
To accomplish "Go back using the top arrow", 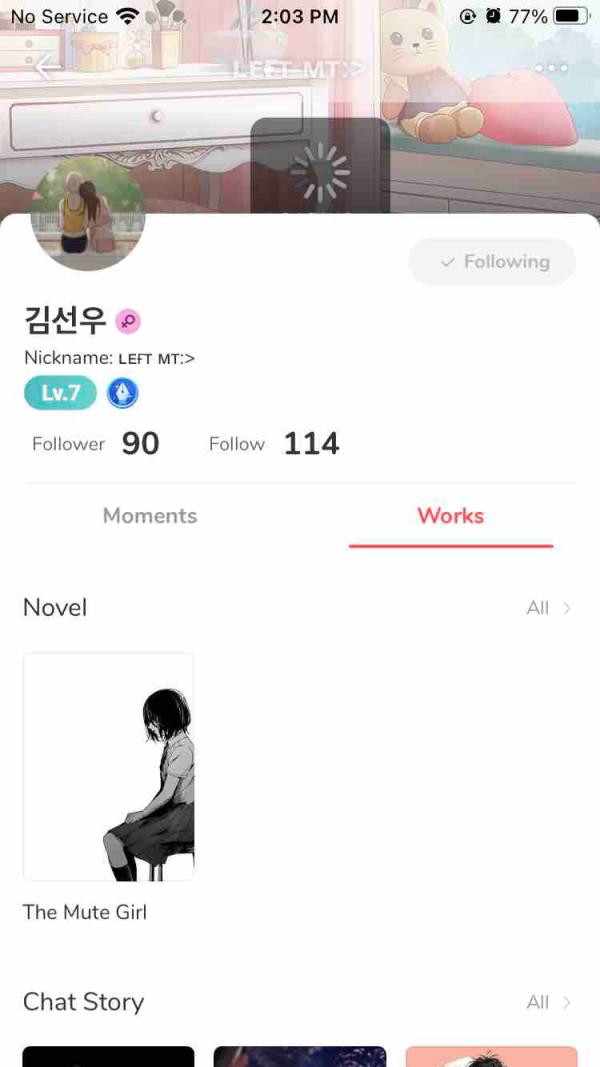I will click(x=47, y=68).
